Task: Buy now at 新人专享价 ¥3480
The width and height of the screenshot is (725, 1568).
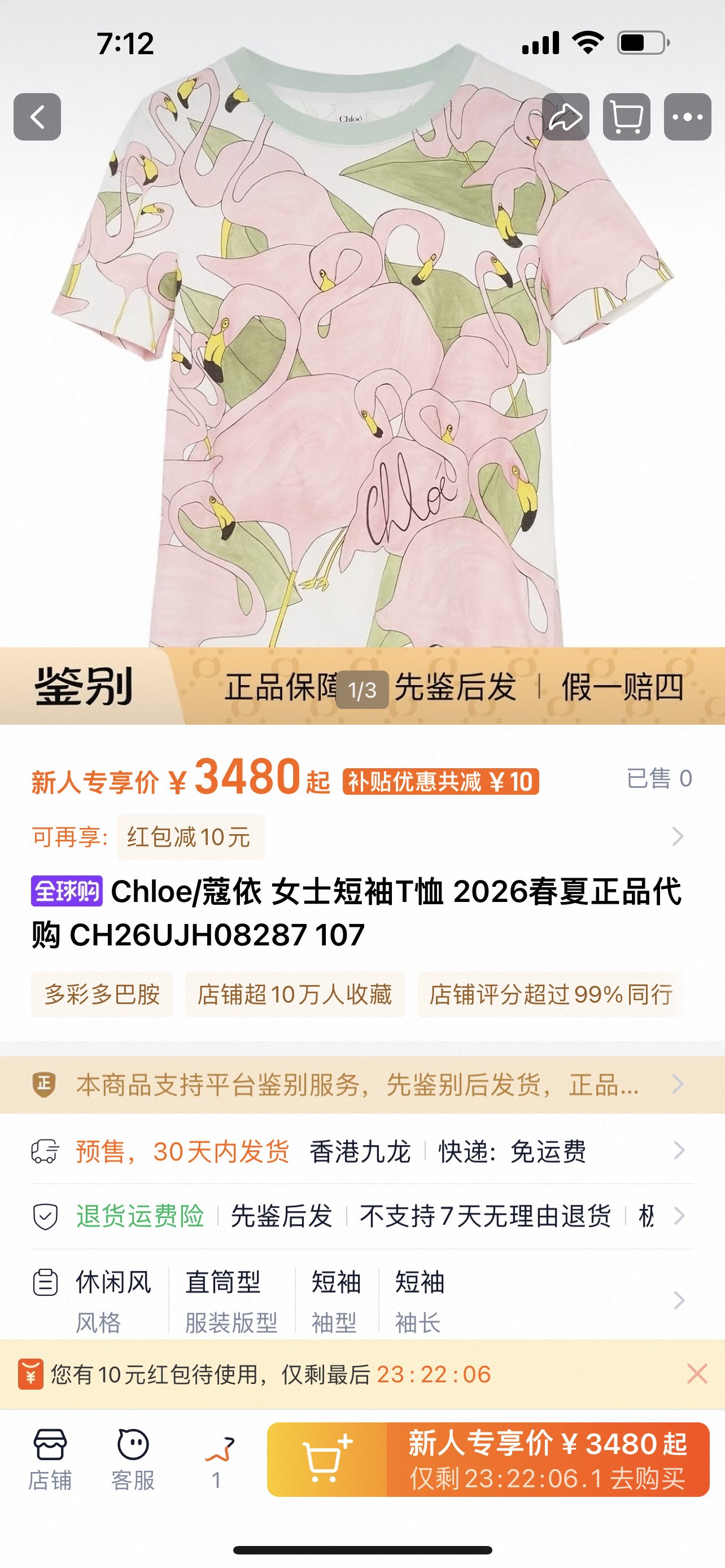Action: tap(548, 1459)
